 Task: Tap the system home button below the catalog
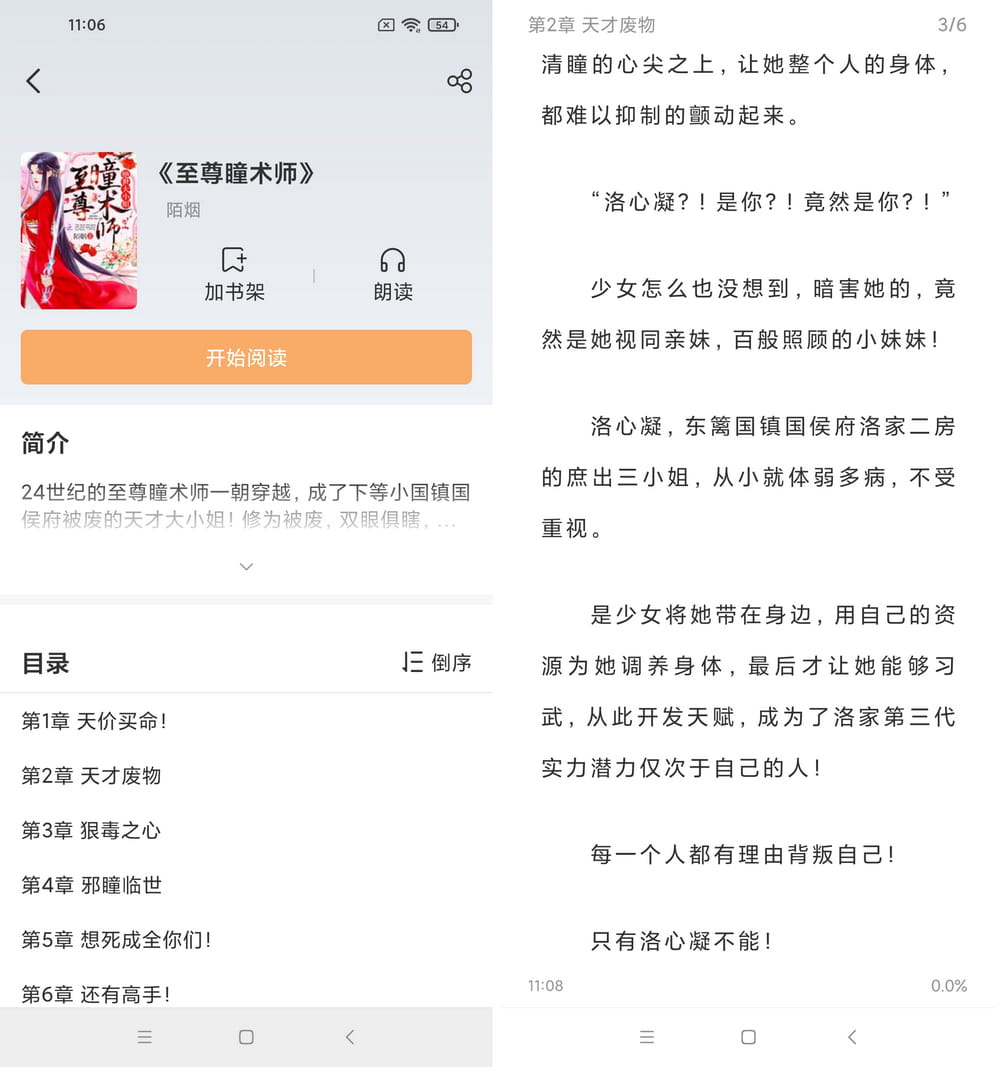point(246,1037)
